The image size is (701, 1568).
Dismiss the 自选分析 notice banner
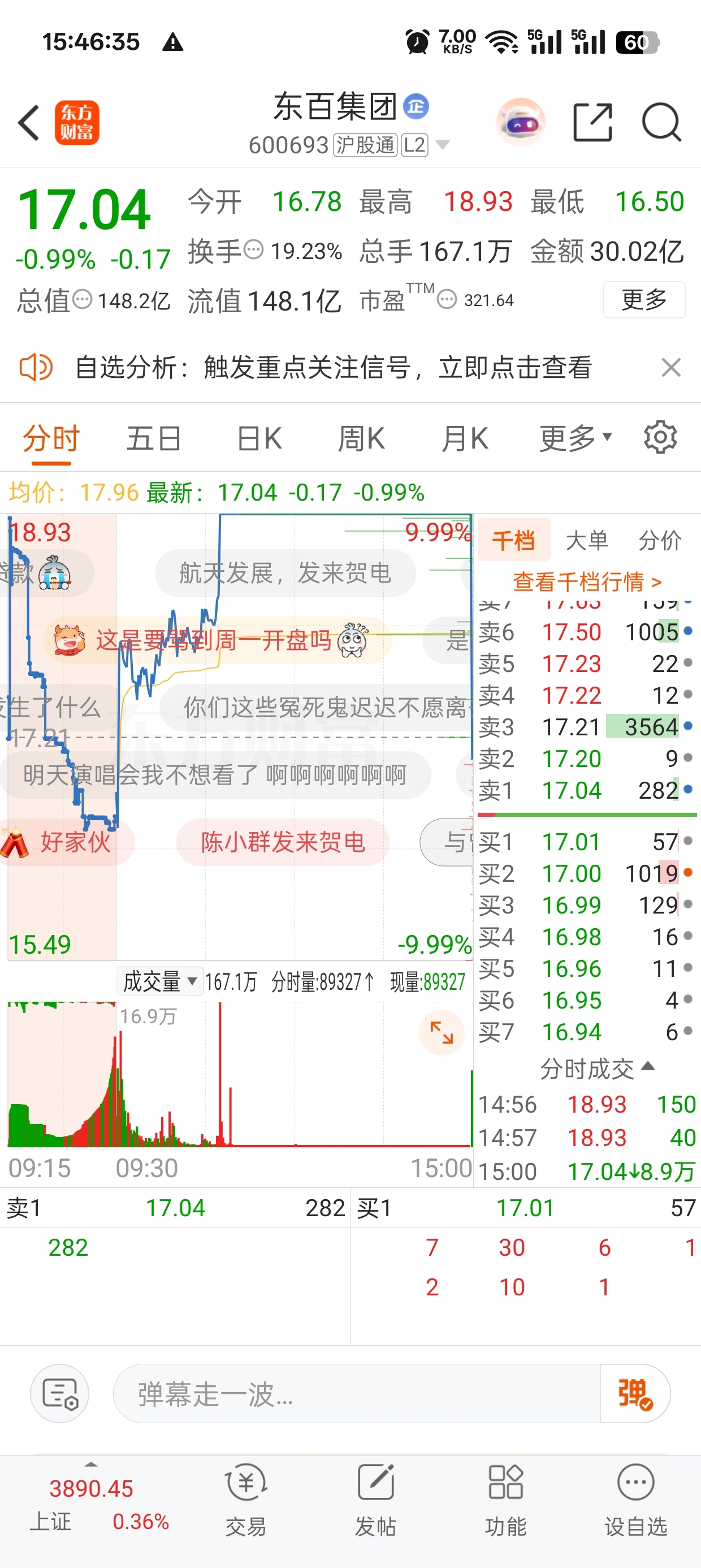click(x=670, y=368)
